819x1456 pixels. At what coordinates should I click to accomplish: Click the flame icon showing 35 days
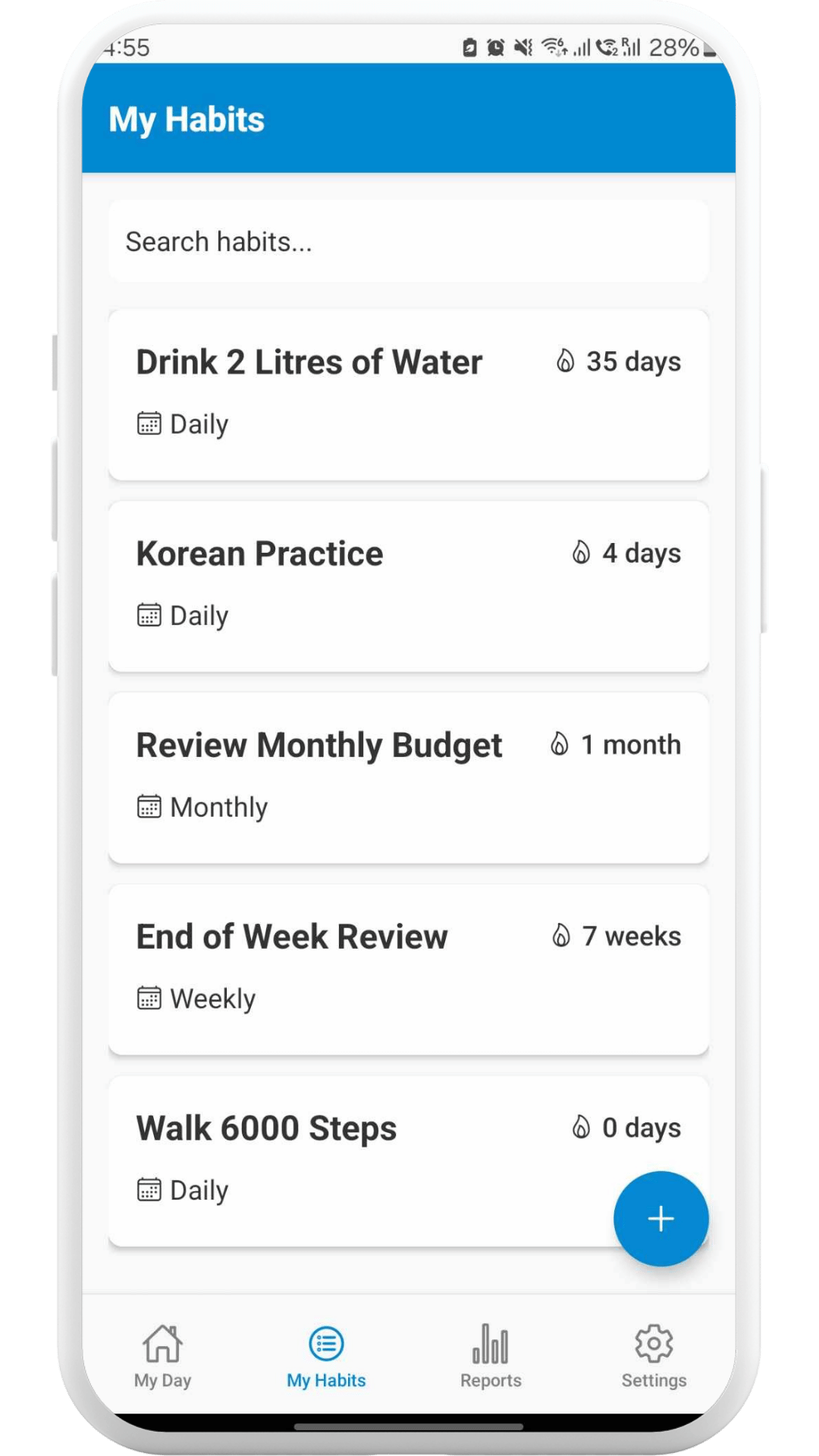(564, 362)
